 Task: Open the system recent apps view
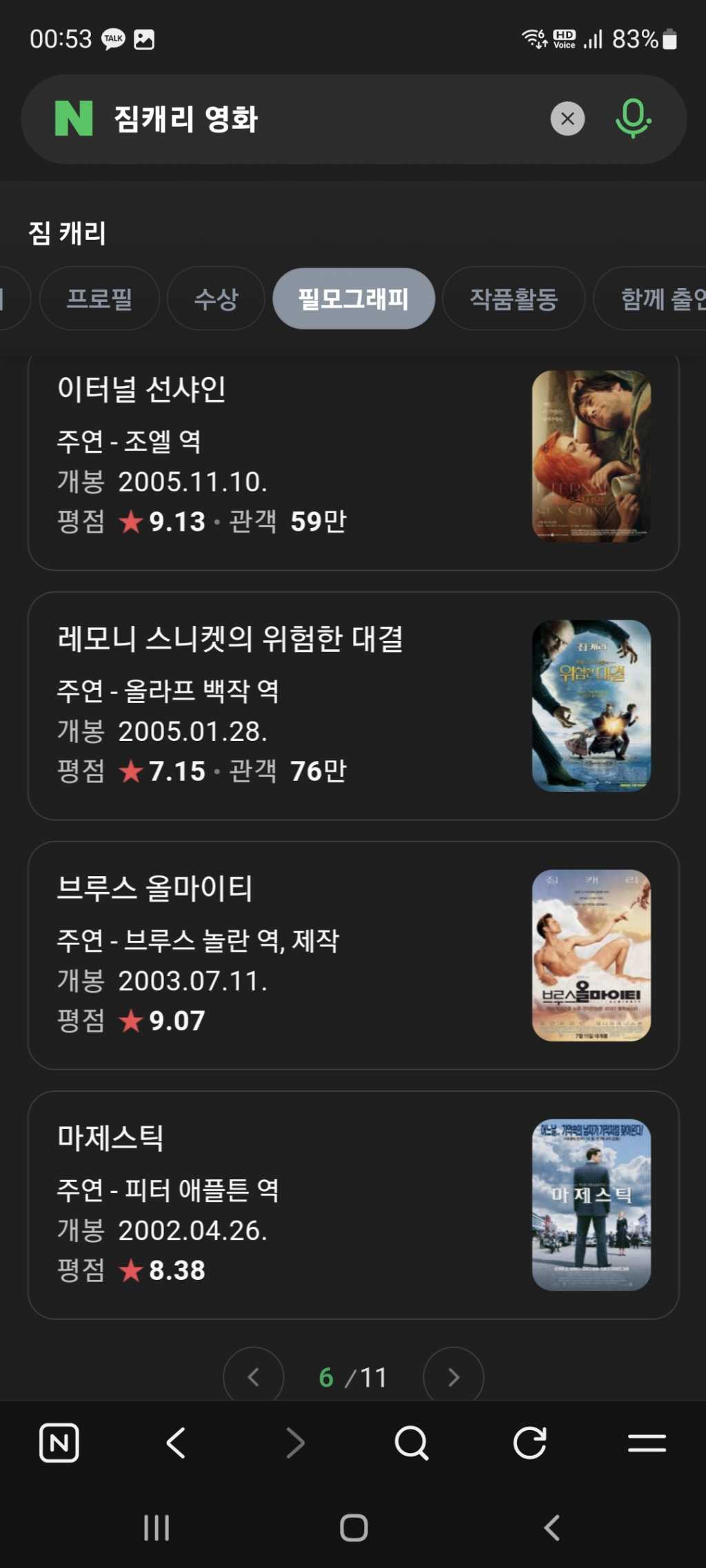[x=157, y=1527]
